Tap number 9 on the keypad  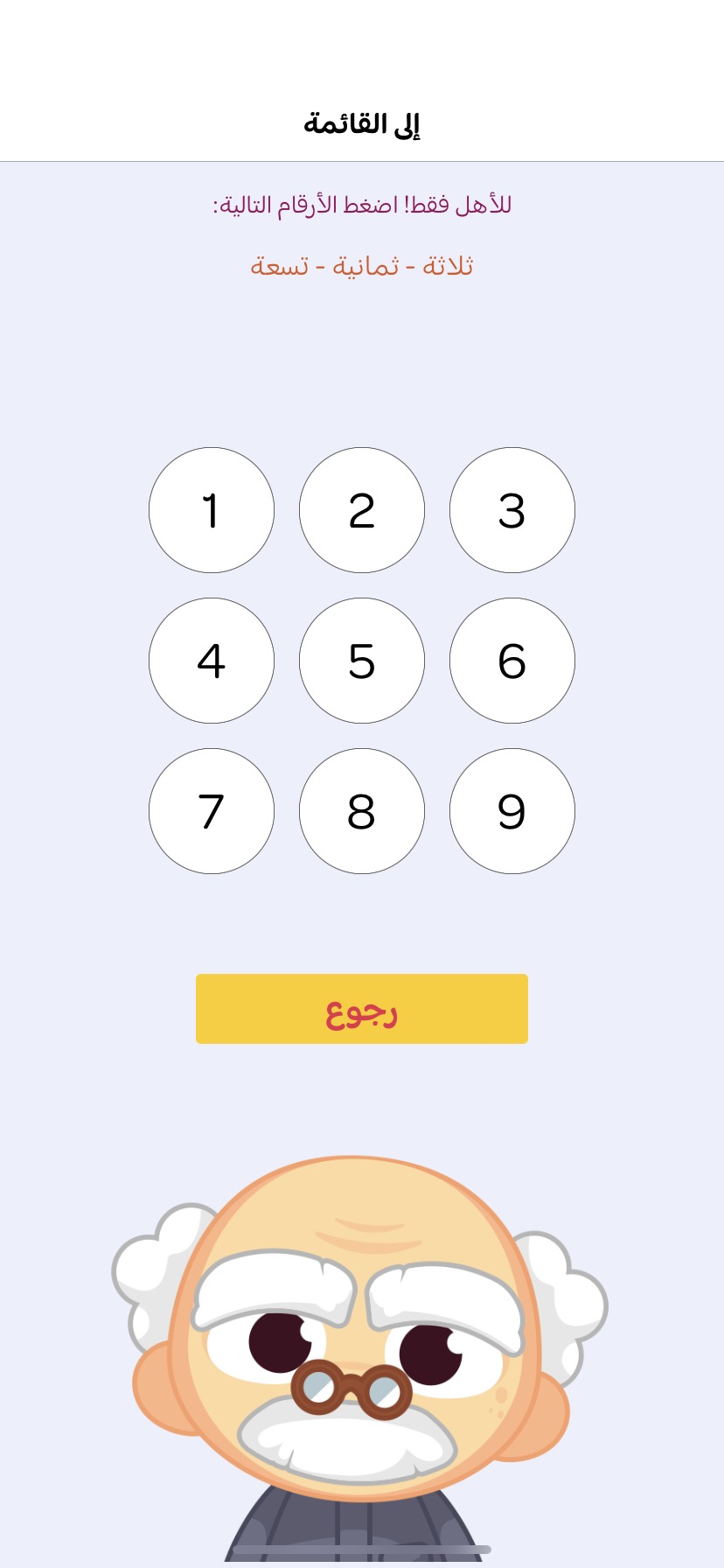pyautogui.click(x=512, y=811)
